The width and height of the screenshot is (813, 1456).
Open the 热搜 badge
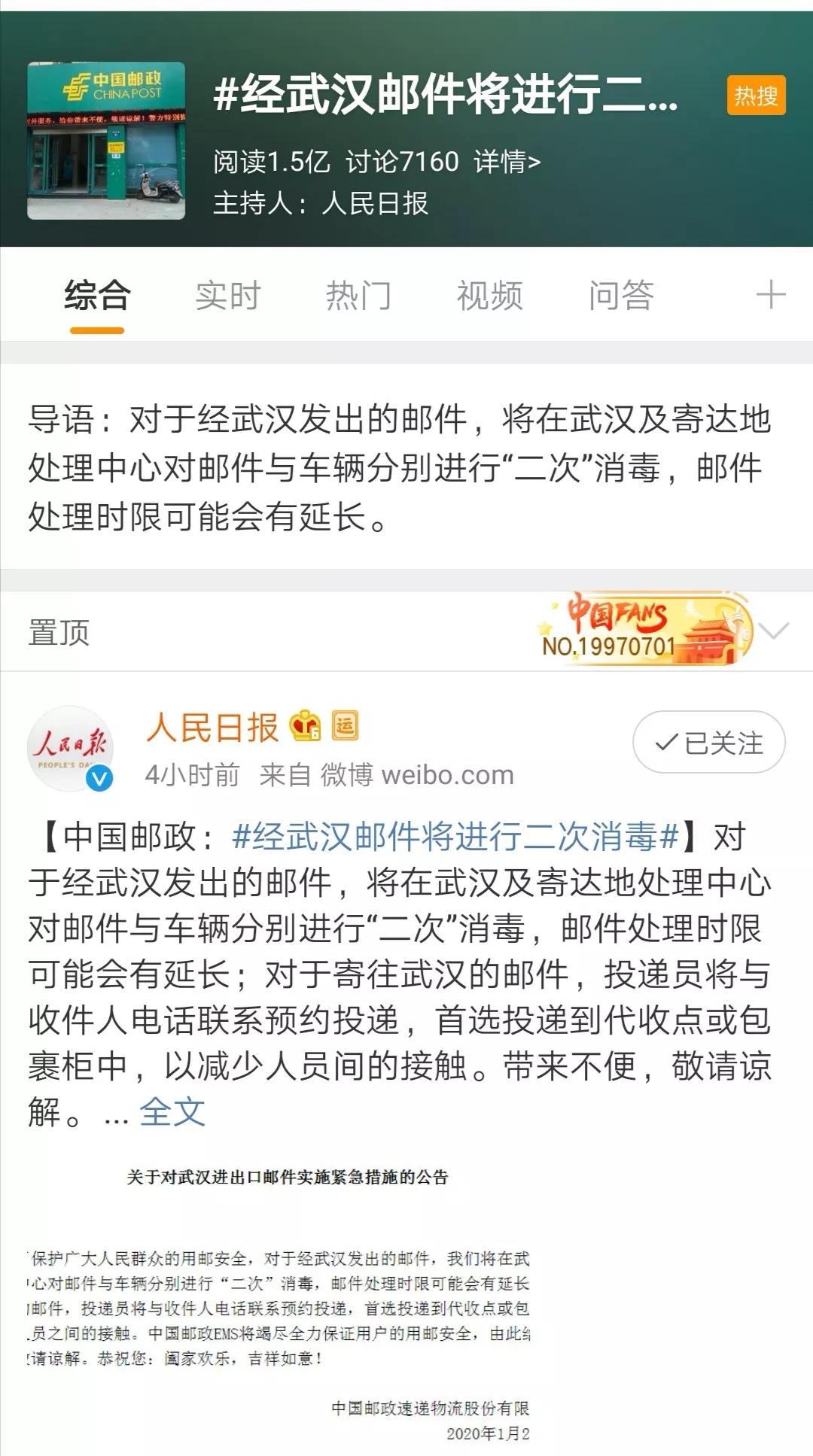click(x=756, y=96)
